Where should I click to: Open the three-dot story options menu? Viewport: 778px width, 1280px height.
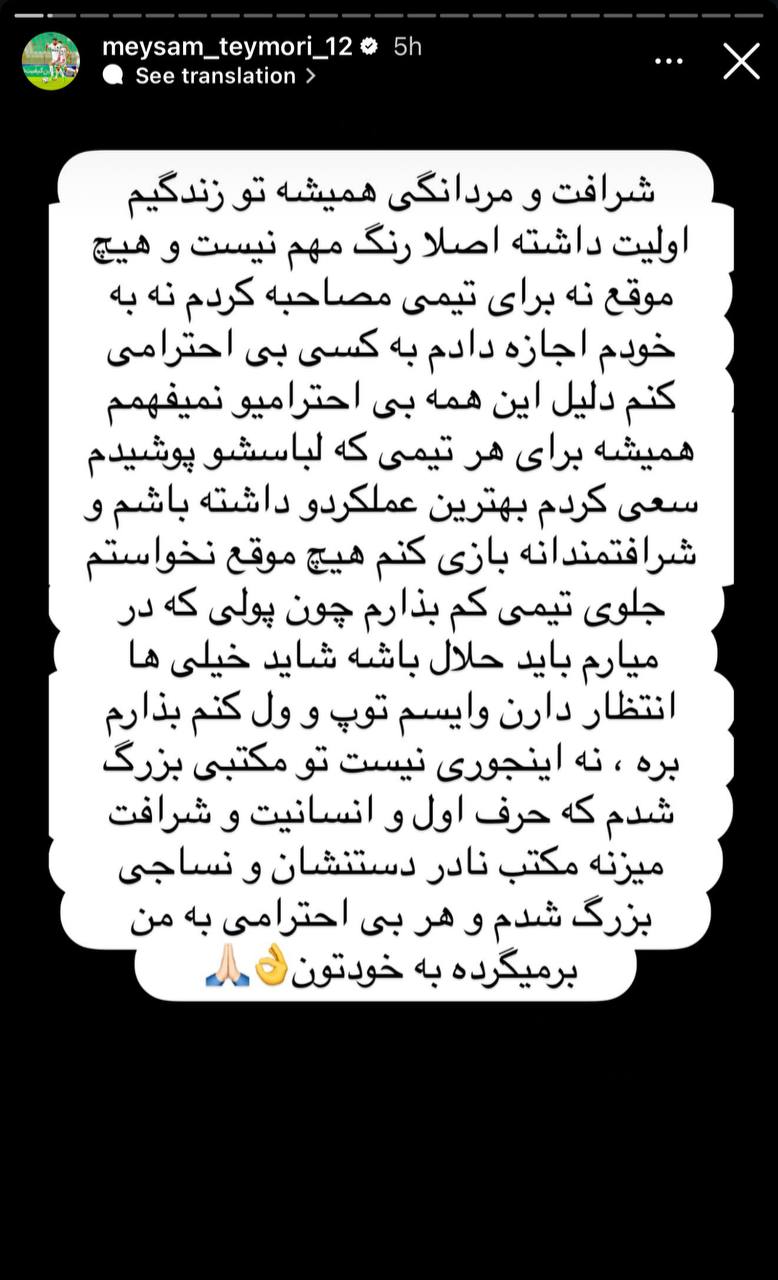pyautogui.click(x=668, y=61)
